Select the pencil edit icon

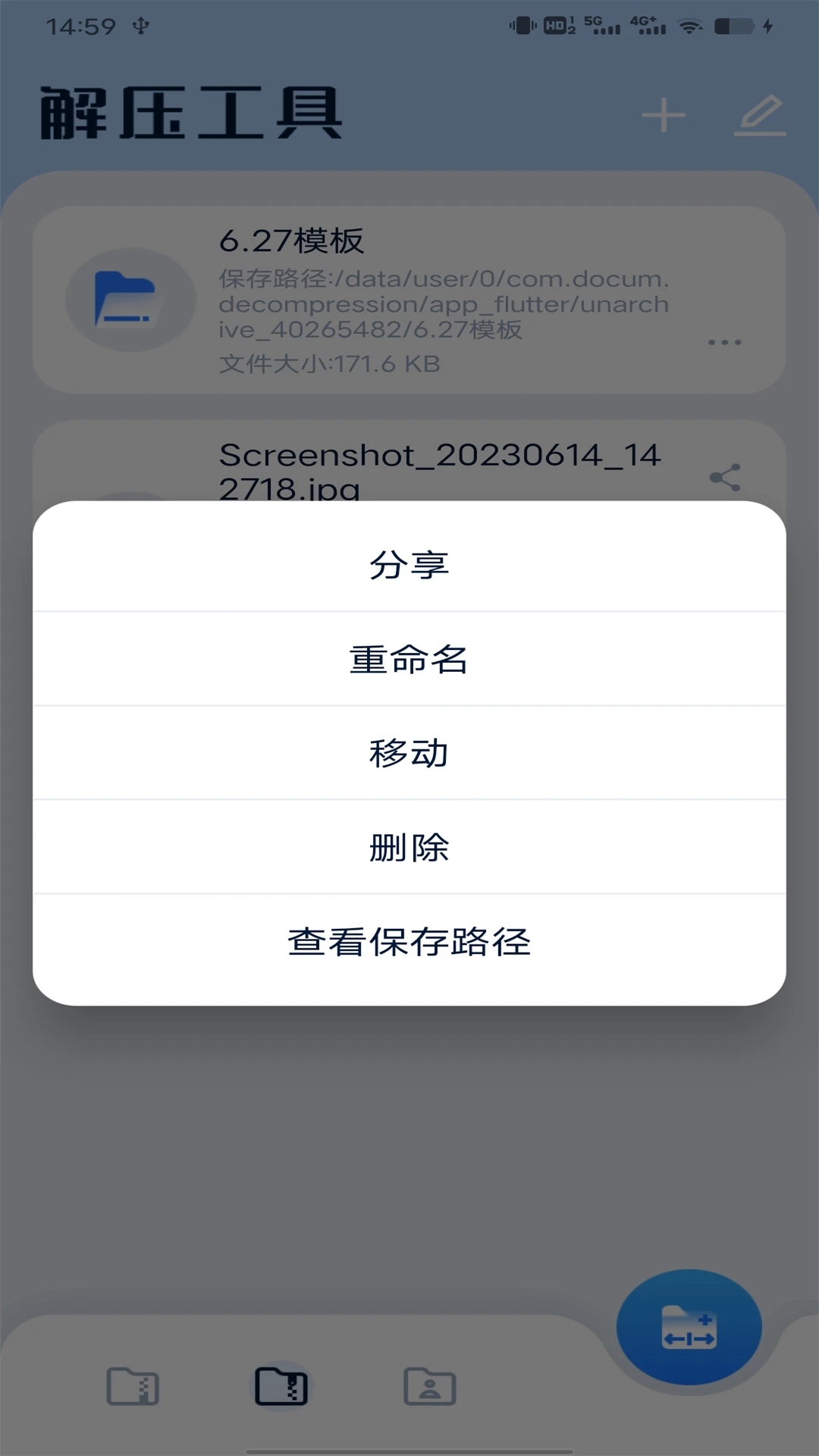[x=762, y=115]
